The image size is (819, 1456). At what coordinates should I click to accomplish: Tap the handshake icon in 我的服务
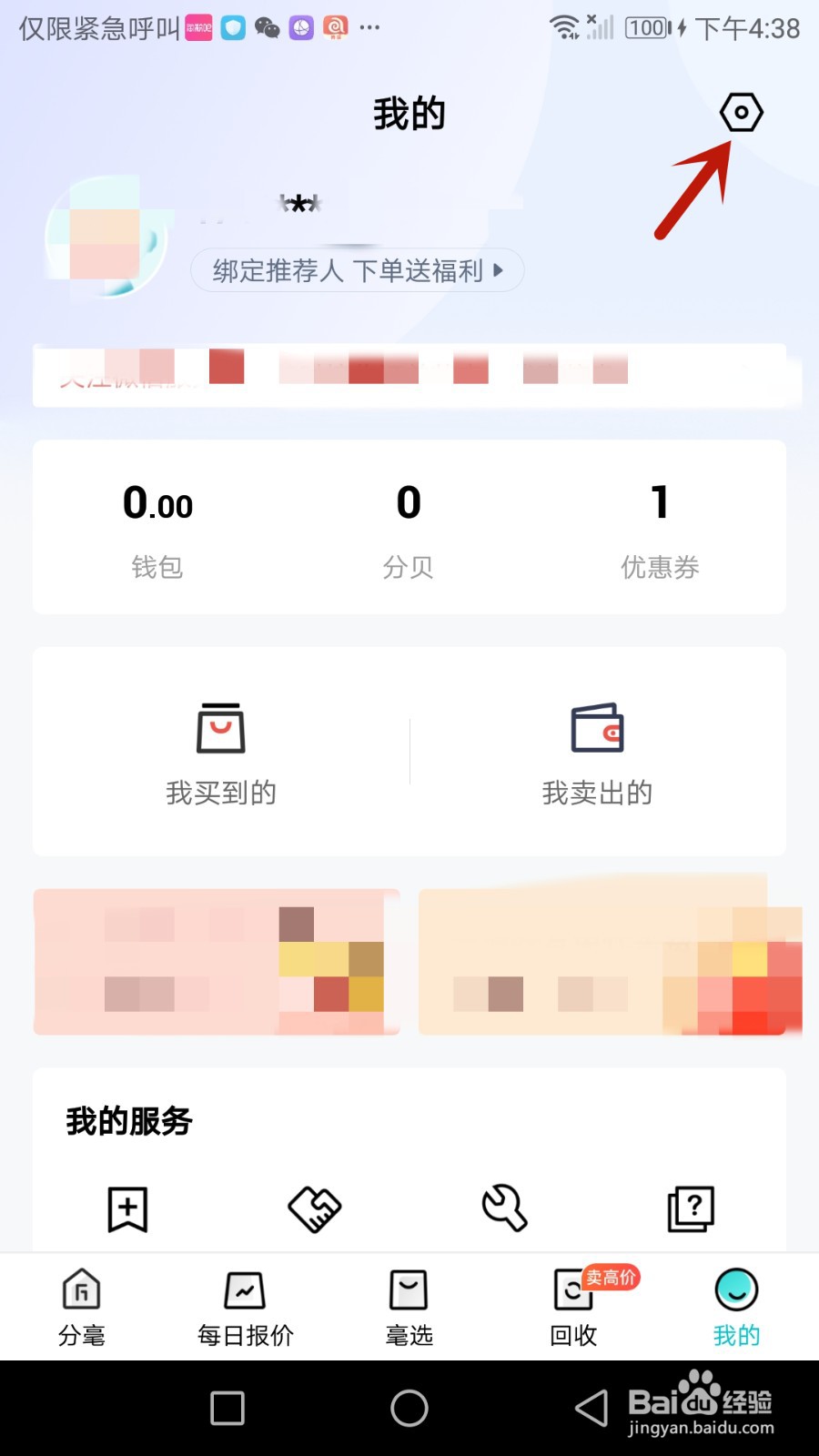coord(314,1208)
